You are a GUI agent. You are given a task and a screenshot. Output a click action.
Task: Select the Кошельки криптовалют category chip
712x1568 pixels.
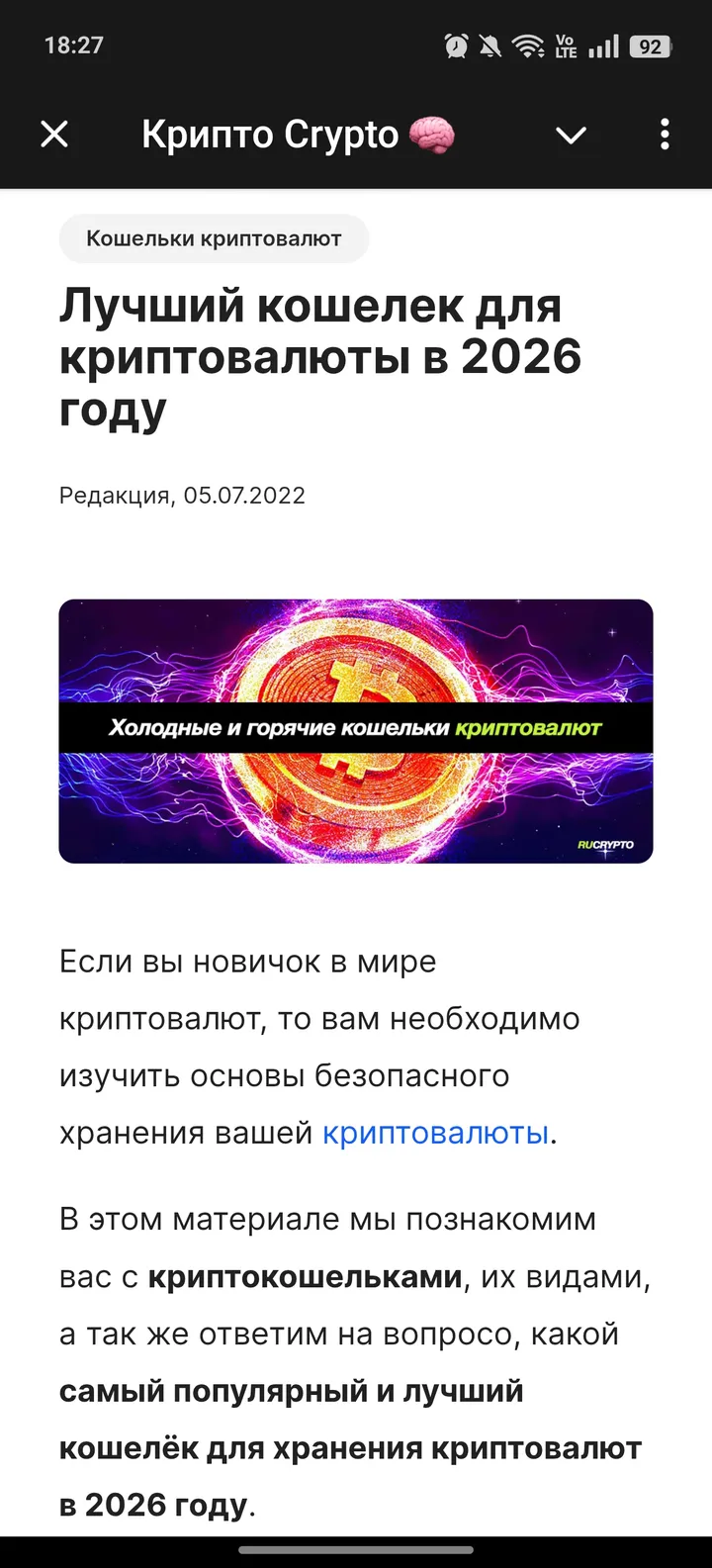tap(214, 239)
